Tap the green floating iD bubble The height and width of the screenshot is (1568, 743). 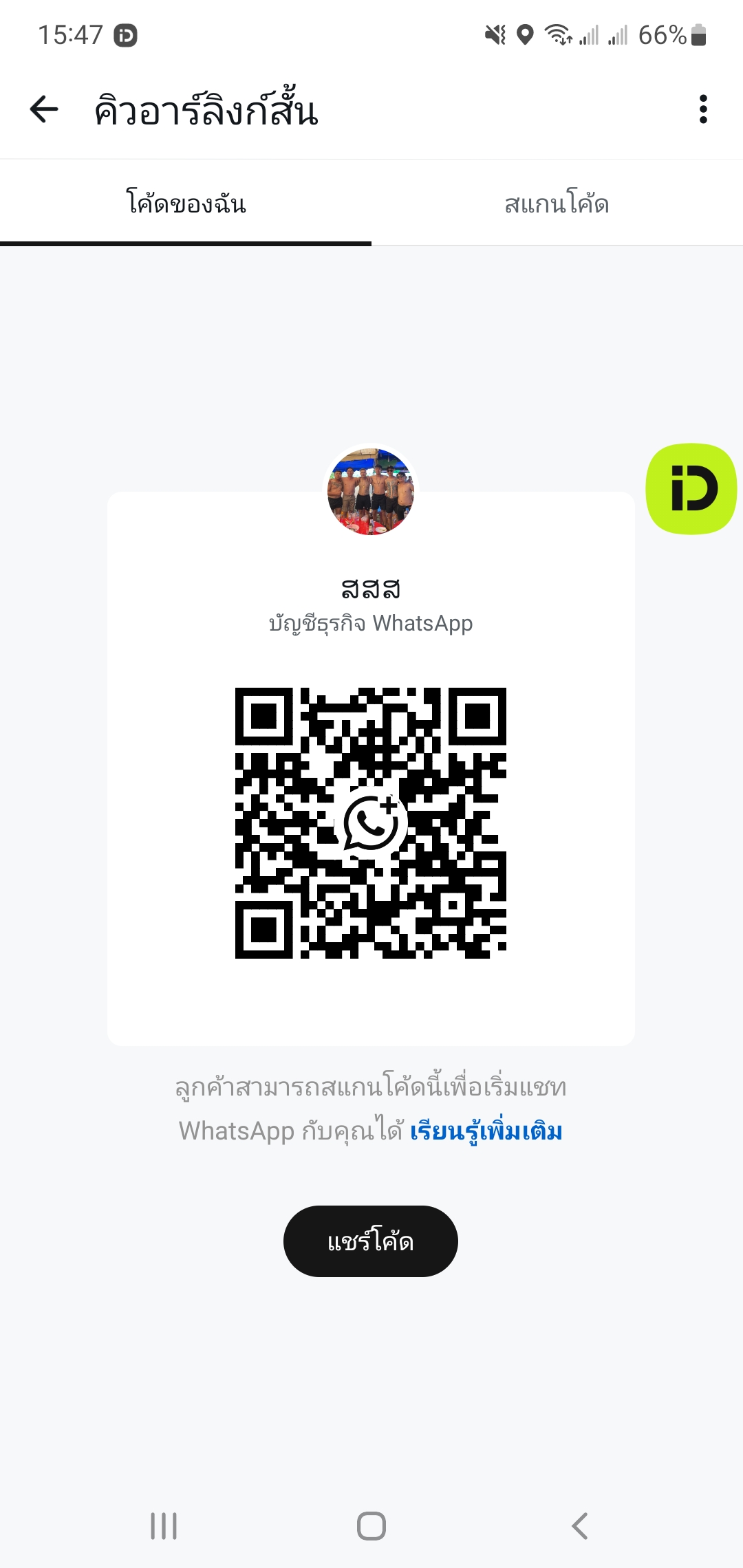(x=691, y=489)
